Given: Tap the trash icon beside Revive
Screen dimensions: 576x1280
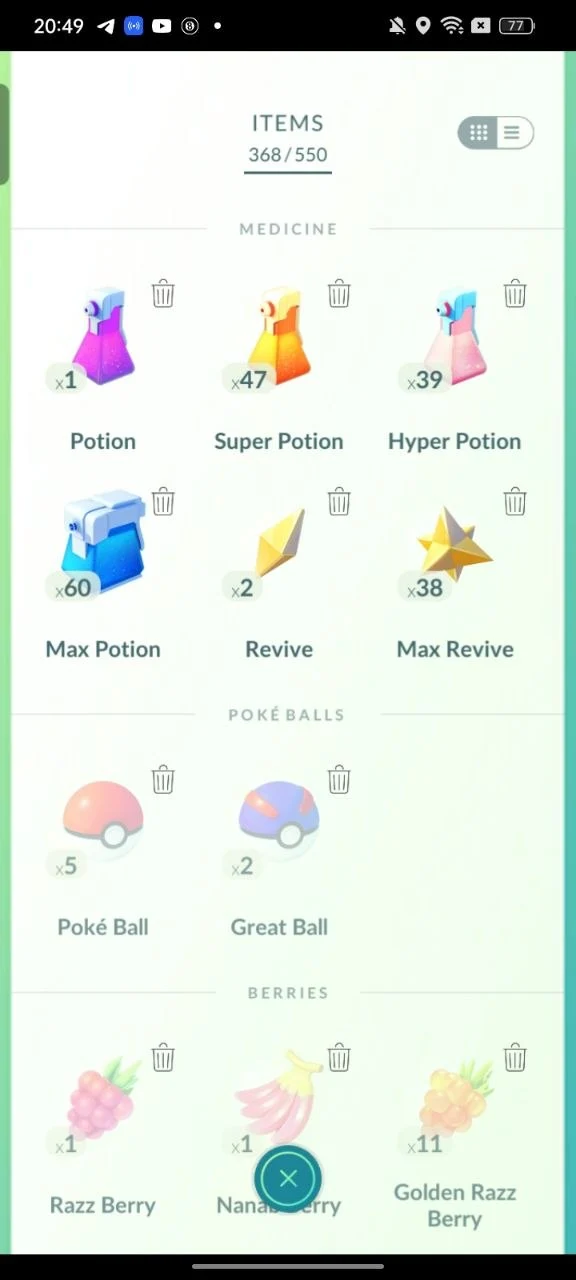Looking at the screenshot, I should pyautogui.click(x=339, y=501).
